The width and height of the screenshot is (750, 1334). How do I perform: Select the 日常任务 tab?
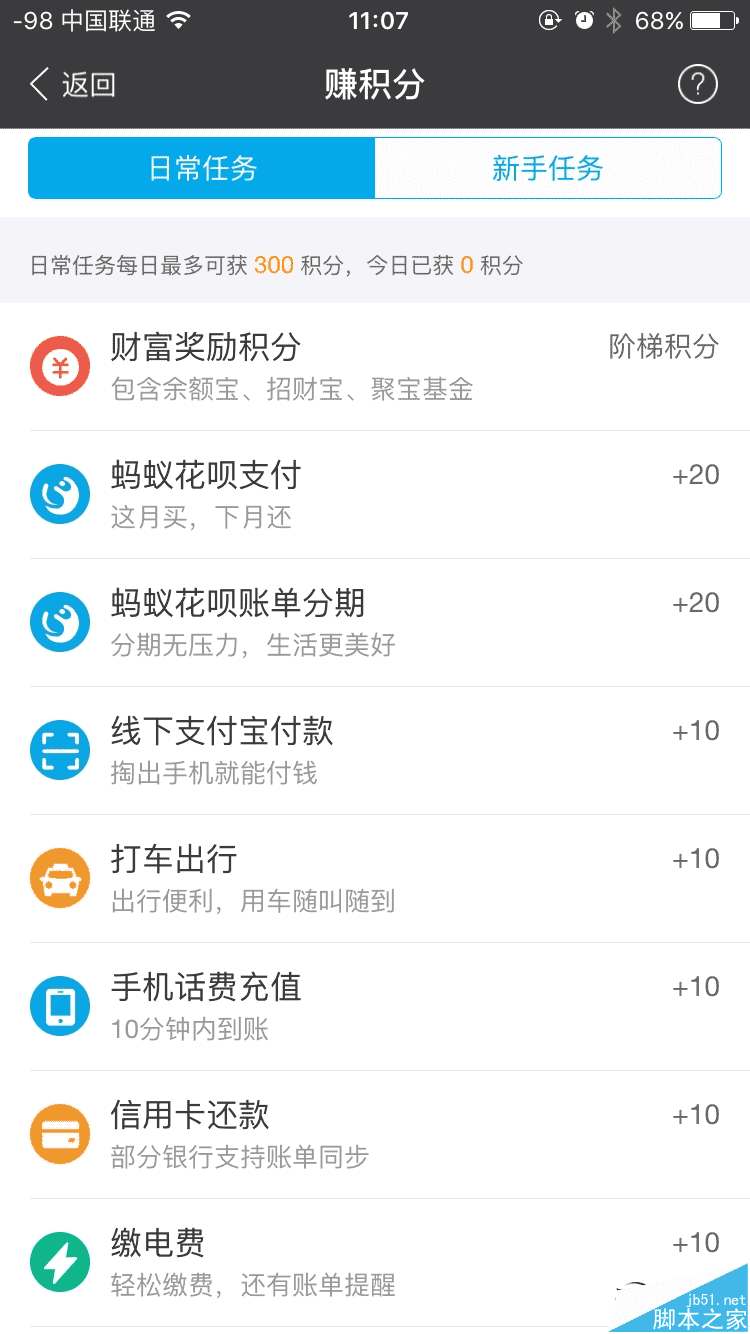(202, 168)
